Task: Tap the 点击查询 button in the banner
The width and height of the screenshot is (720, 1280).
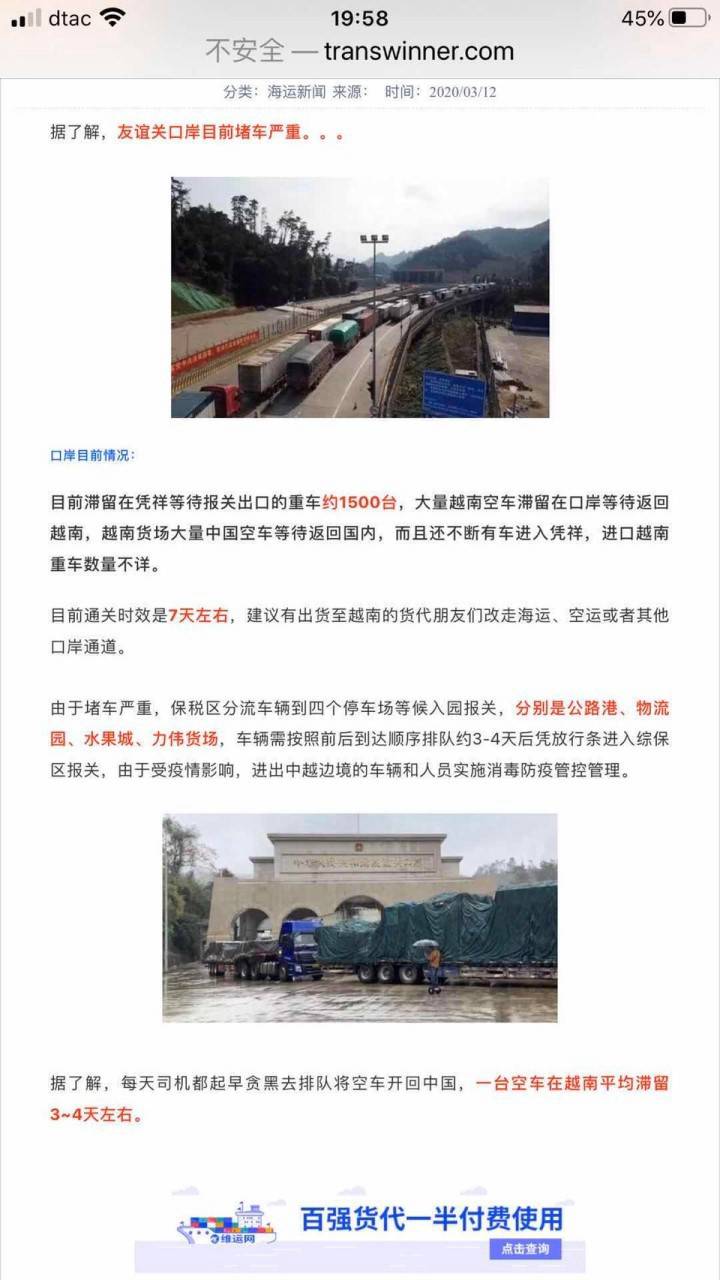Action: (525, 1249)
